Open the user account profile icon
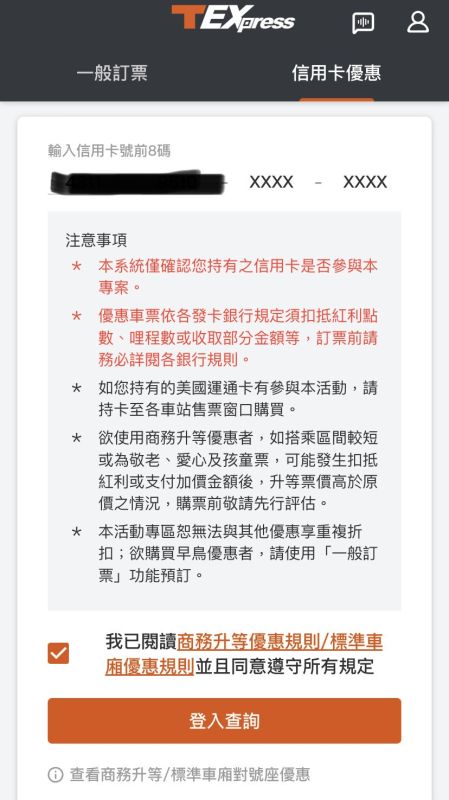 (x=418, y=22)
